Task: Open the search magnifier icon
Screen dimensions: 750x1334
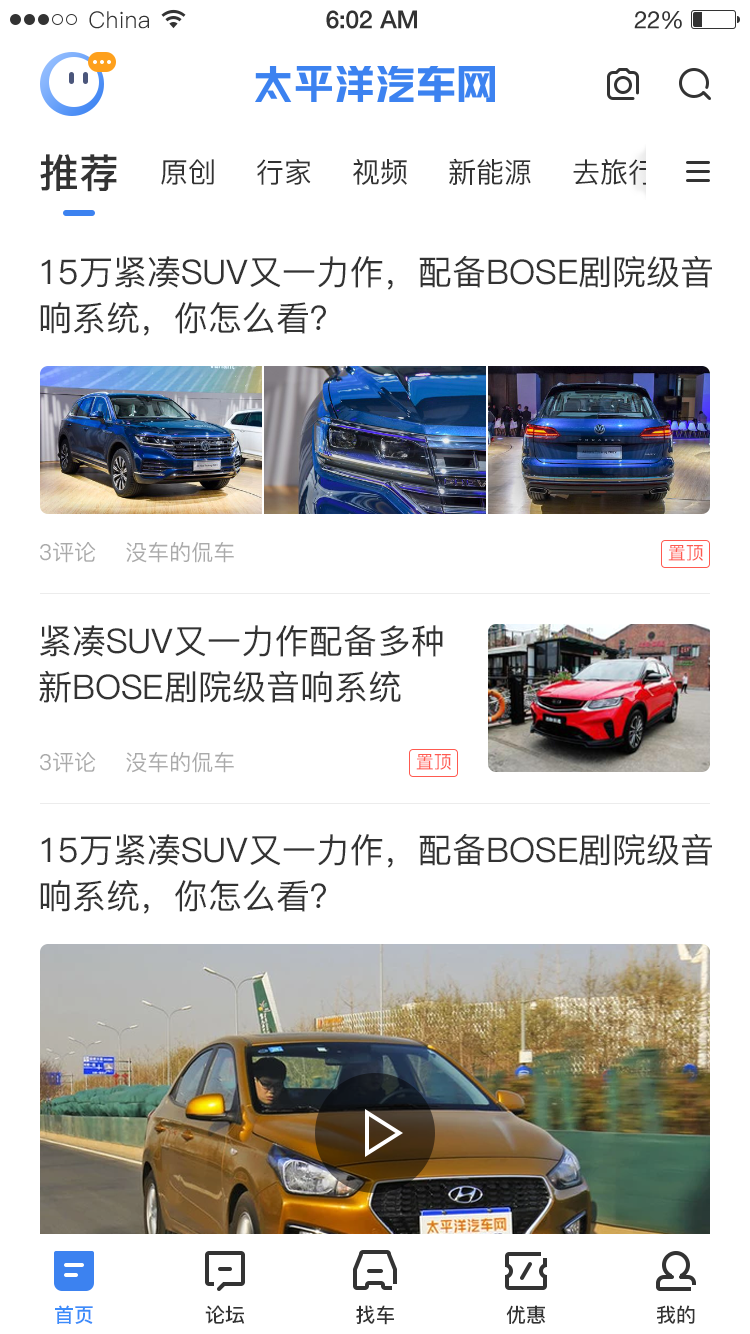Action: [x=694, y=85]
